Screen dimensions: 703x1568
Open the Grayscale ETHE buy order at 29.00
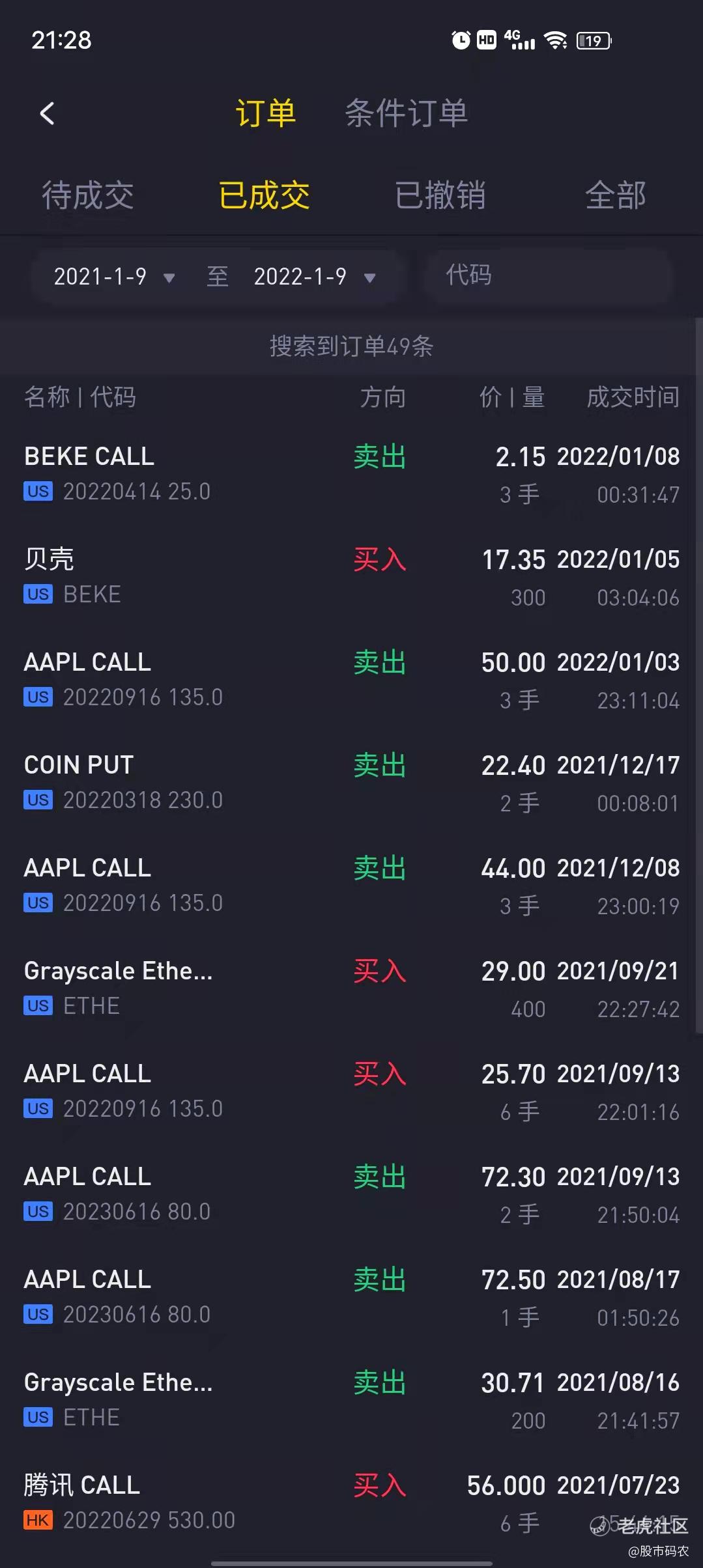[351, 988]
